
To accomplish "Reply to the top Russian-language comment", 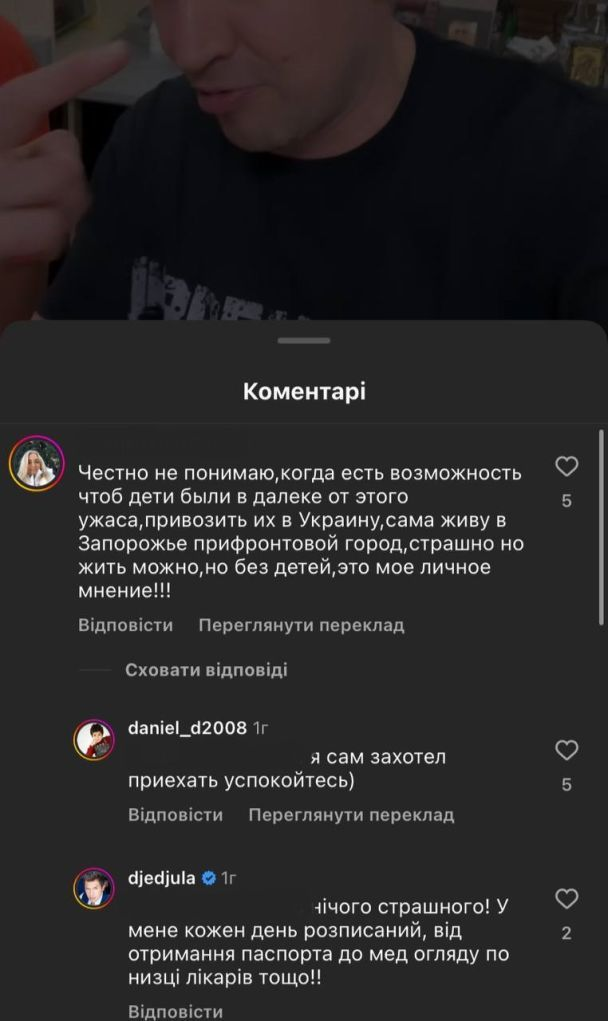I will click(x=126, y=625).
